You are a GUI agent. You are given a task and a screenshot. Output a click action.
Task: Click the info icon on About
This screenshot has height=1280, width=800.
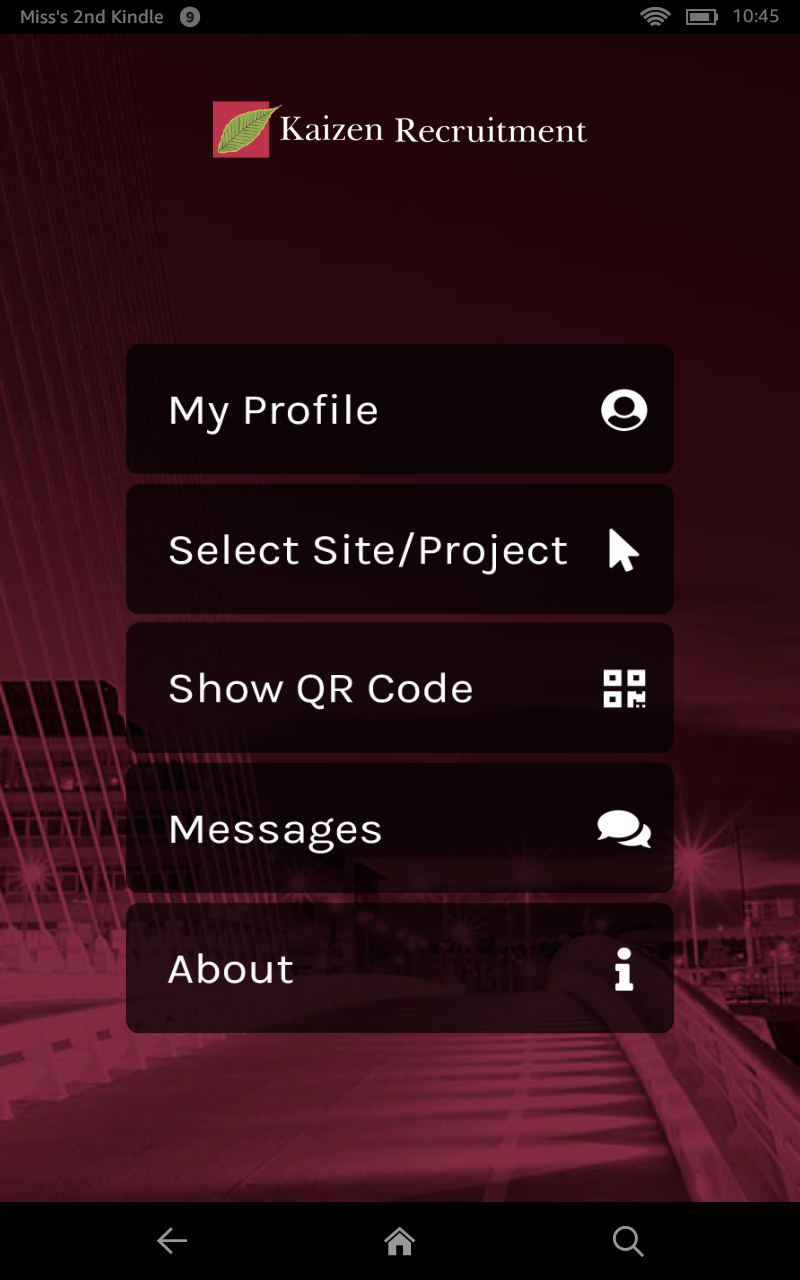coord(623,967)
